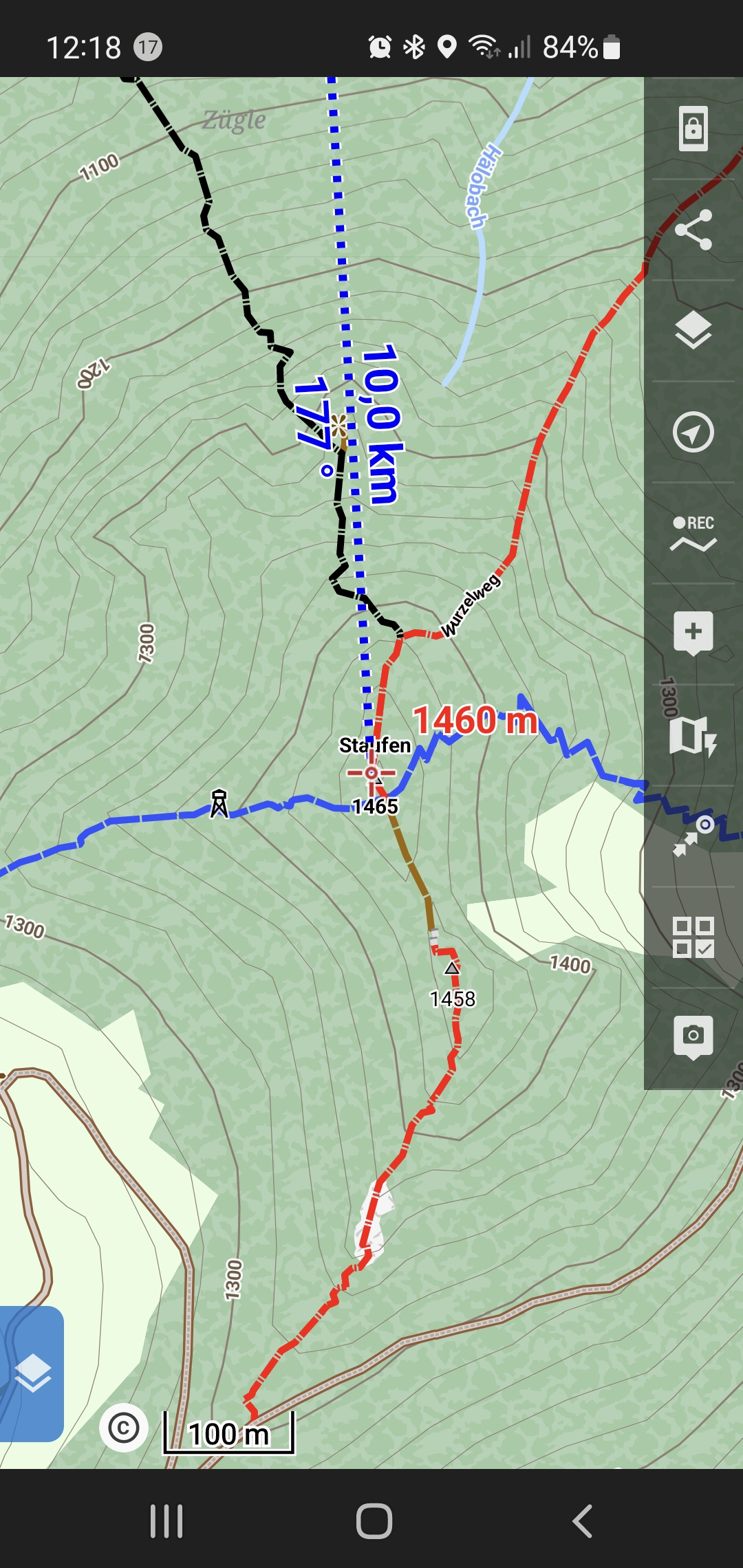The width and height of the screenshot is (743, 1568).
Task: Show map copyright information
Action: [x=124, y=1428]
